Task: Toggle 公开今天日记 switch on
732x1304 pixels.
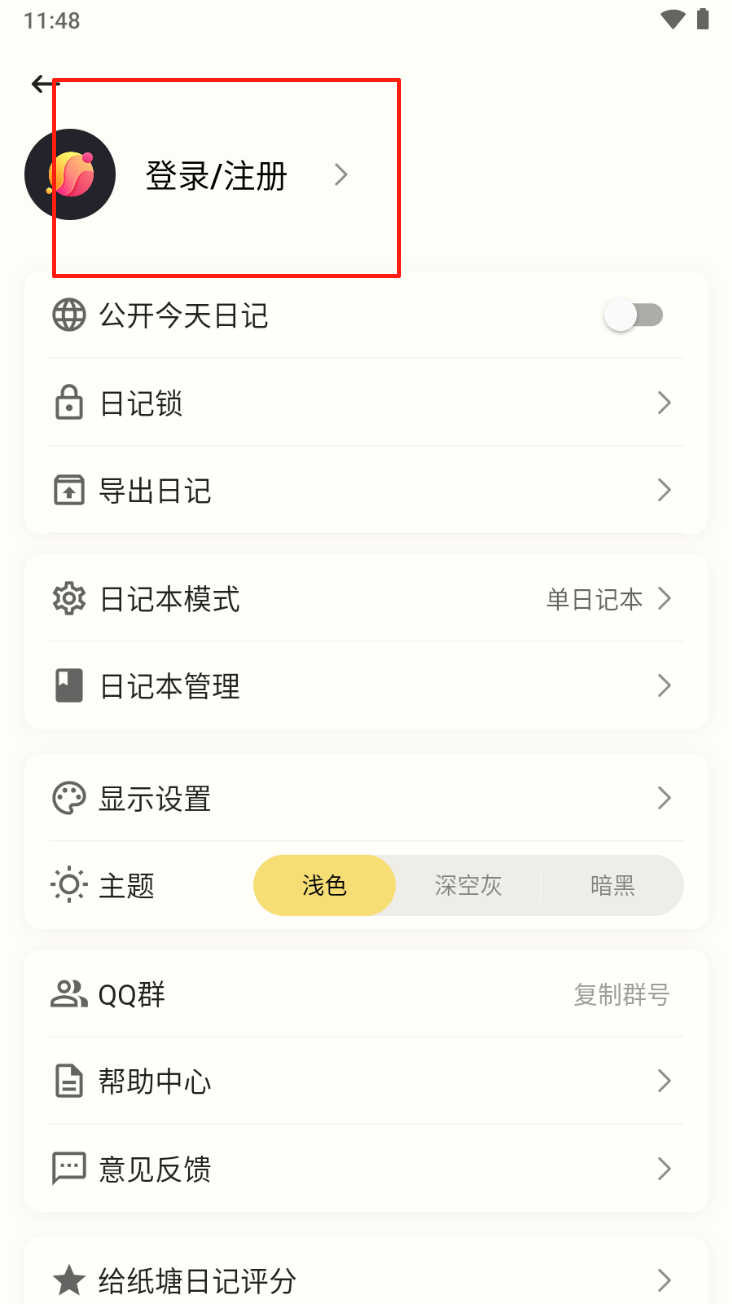Action: coord(633,316)
